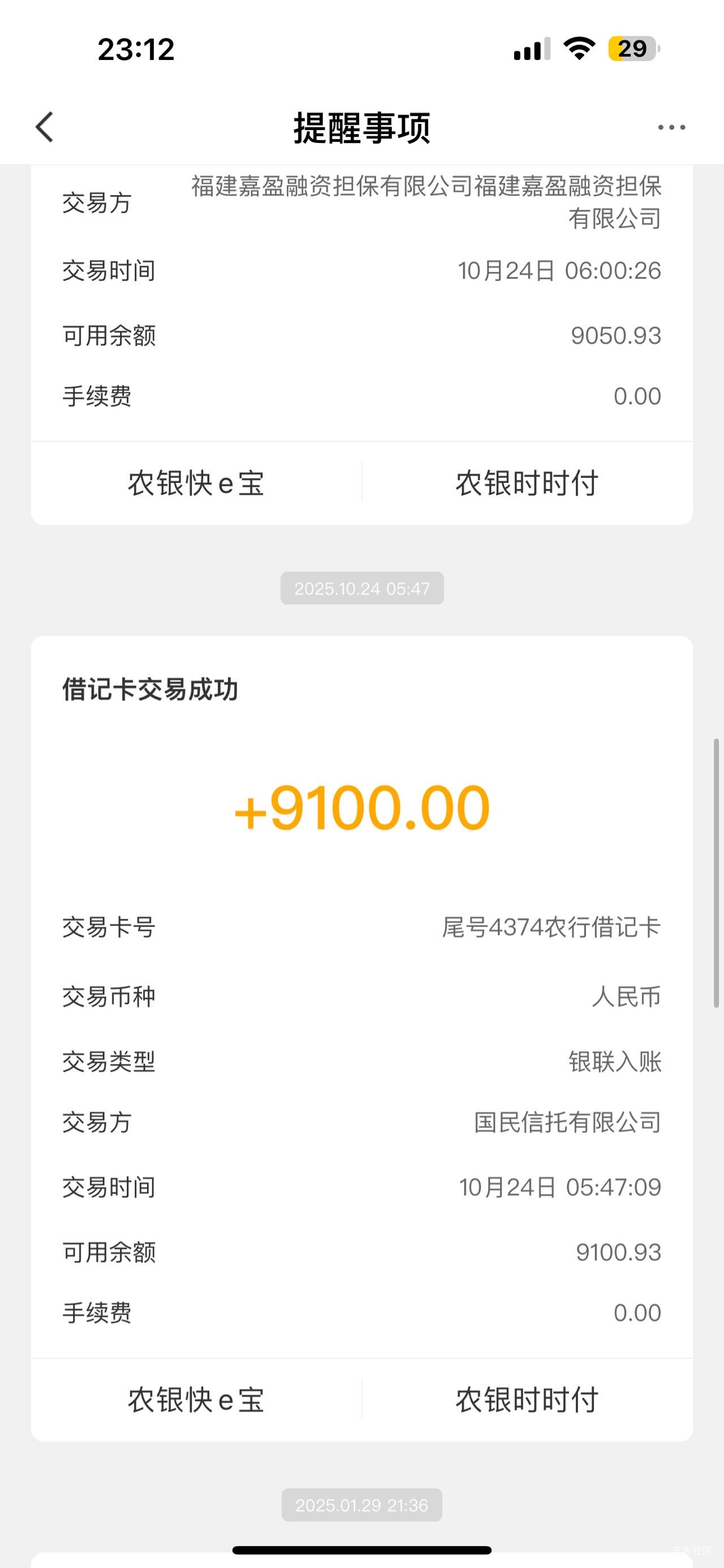Open 农银快e宝 under the +9100.00 transaction

(x=196, y=1400)
